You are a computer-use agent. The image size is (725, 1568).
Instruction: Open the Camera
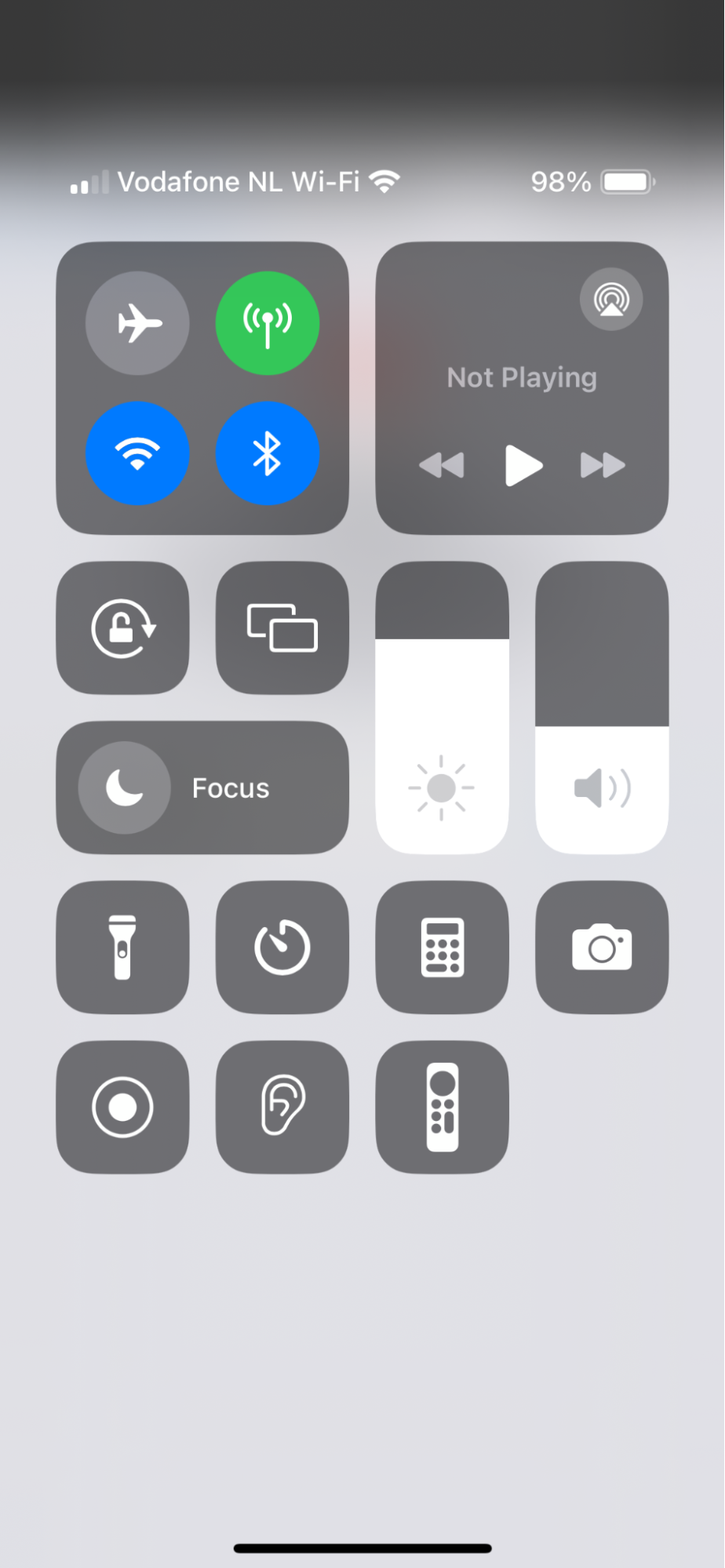click(x=602, y=948)
